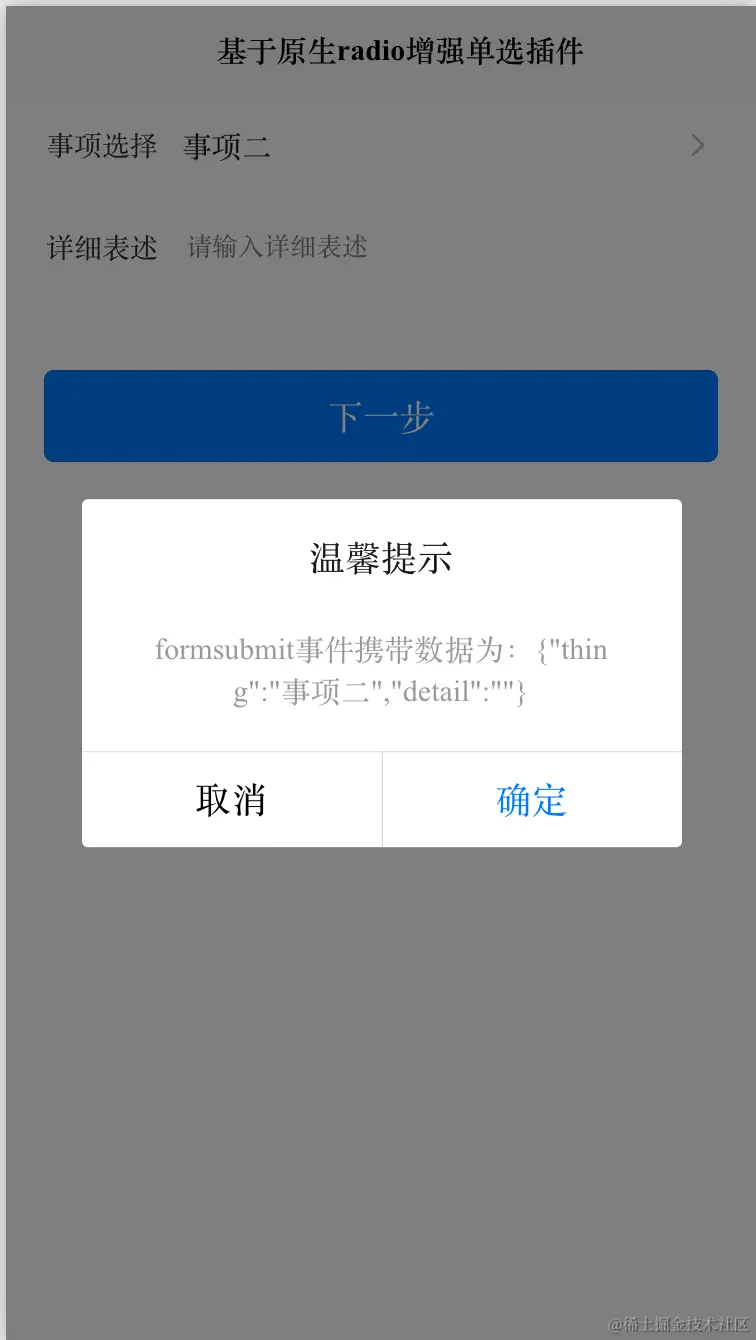Tap 取消 to cancel the dialog
This screenshot has height=1340, width=756.
(231, 800)
